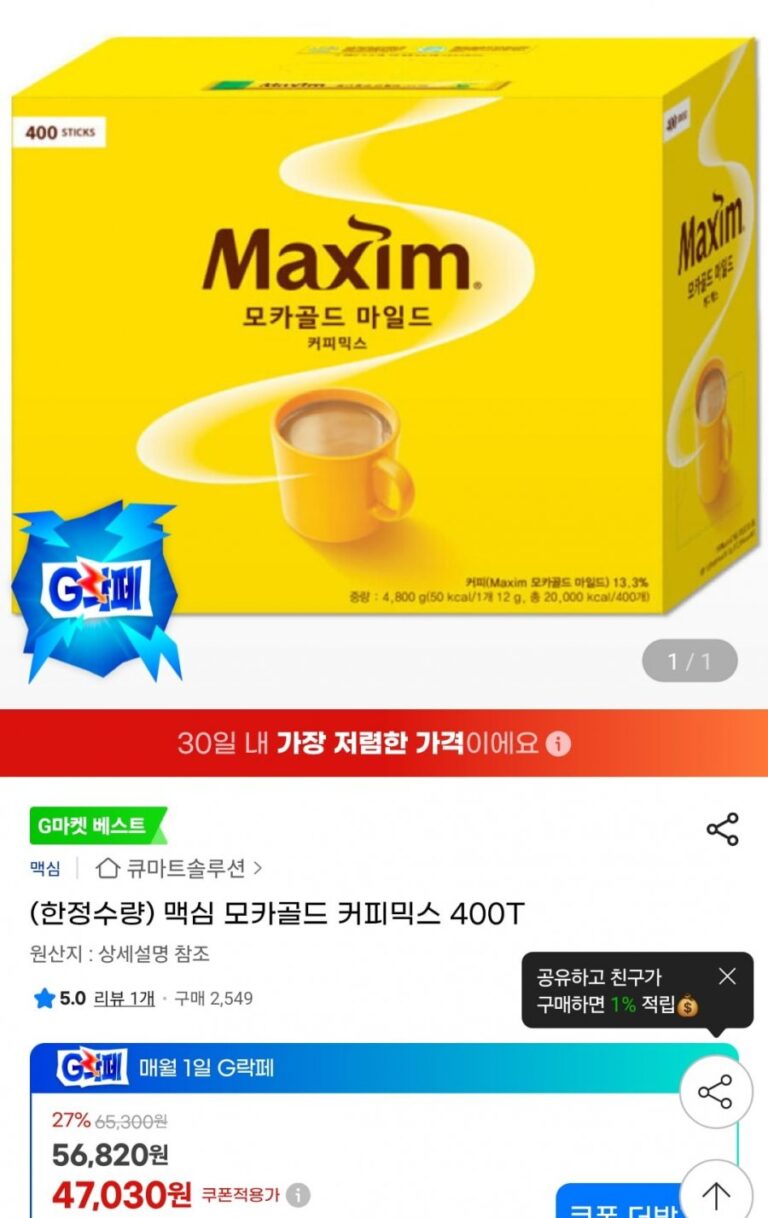This screenshot has width=768, height=1218.
Task: Open the 맥심 brand link
Action: pos(45,868)
